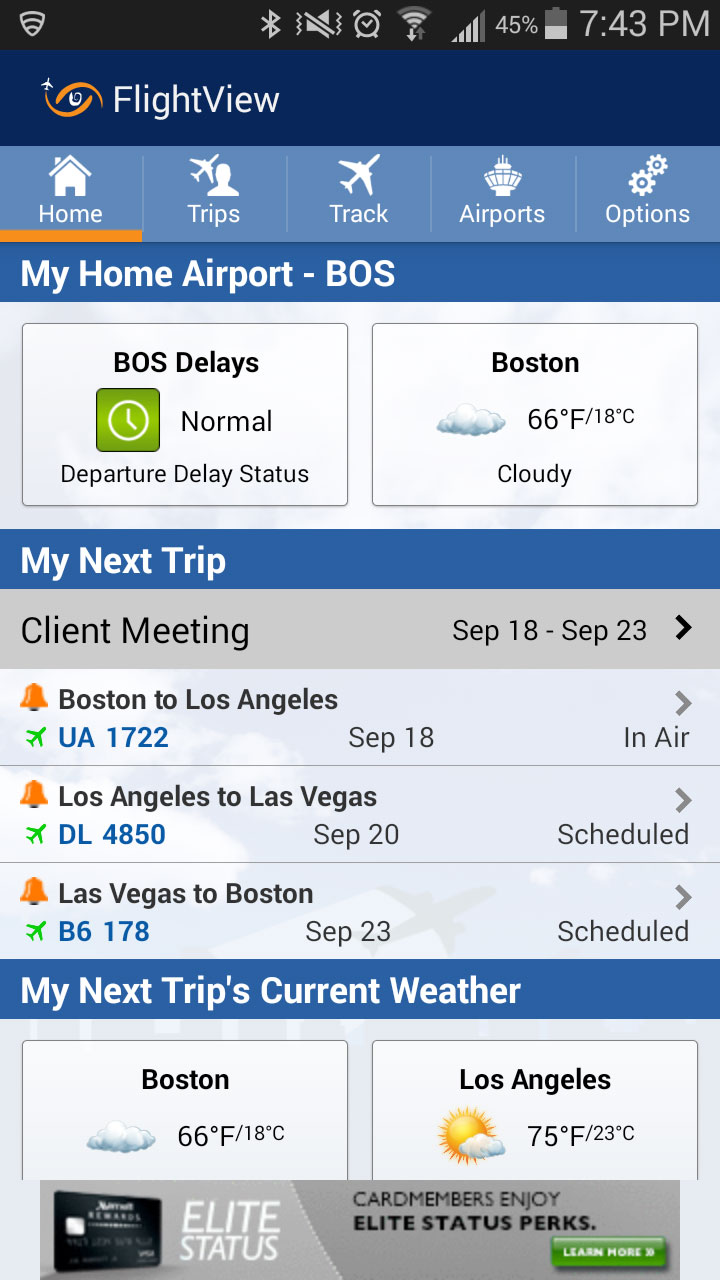The image size is (720, 1280).
Task: Open the Client Meeting trip details
Action: (360, 630)
